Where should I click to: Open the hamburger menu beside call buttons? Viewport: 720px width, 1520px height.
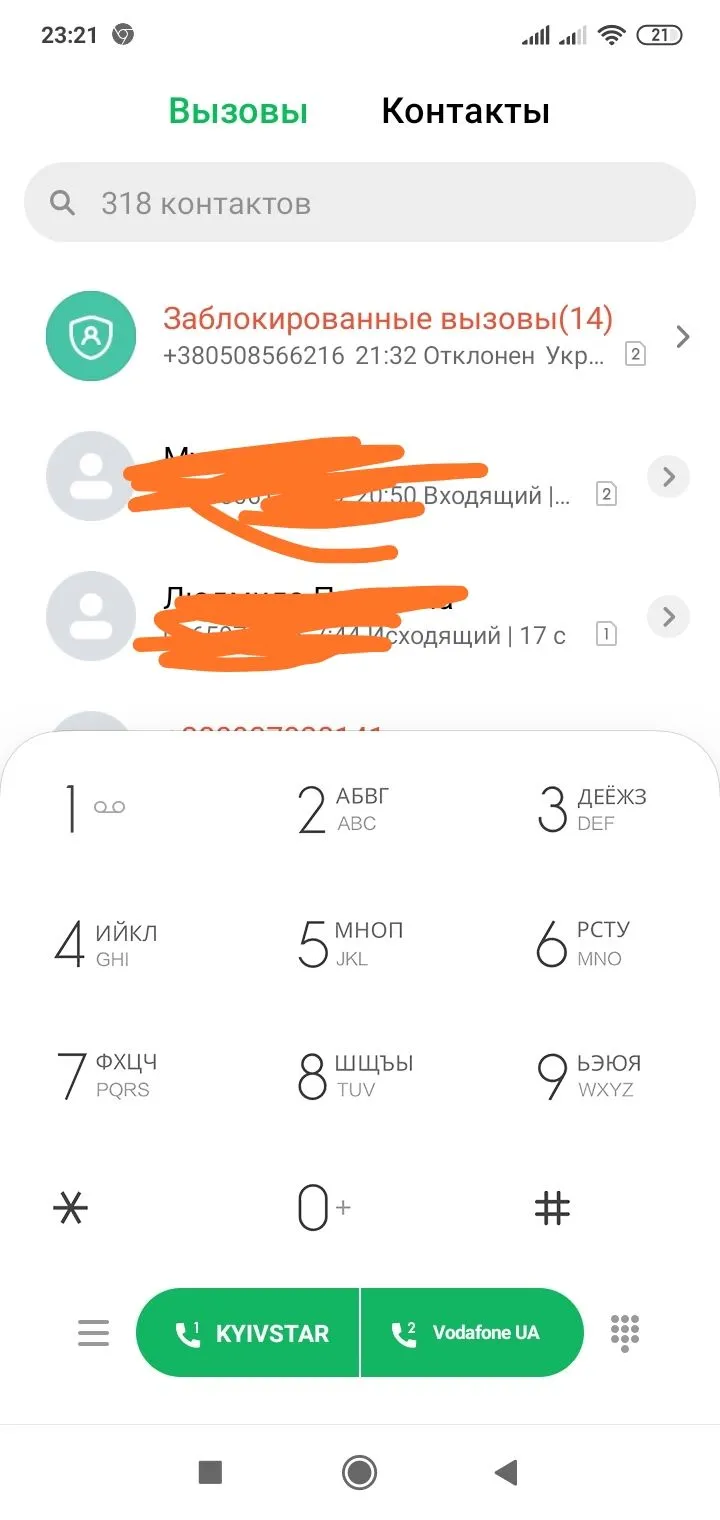[x=93, y=1333]
